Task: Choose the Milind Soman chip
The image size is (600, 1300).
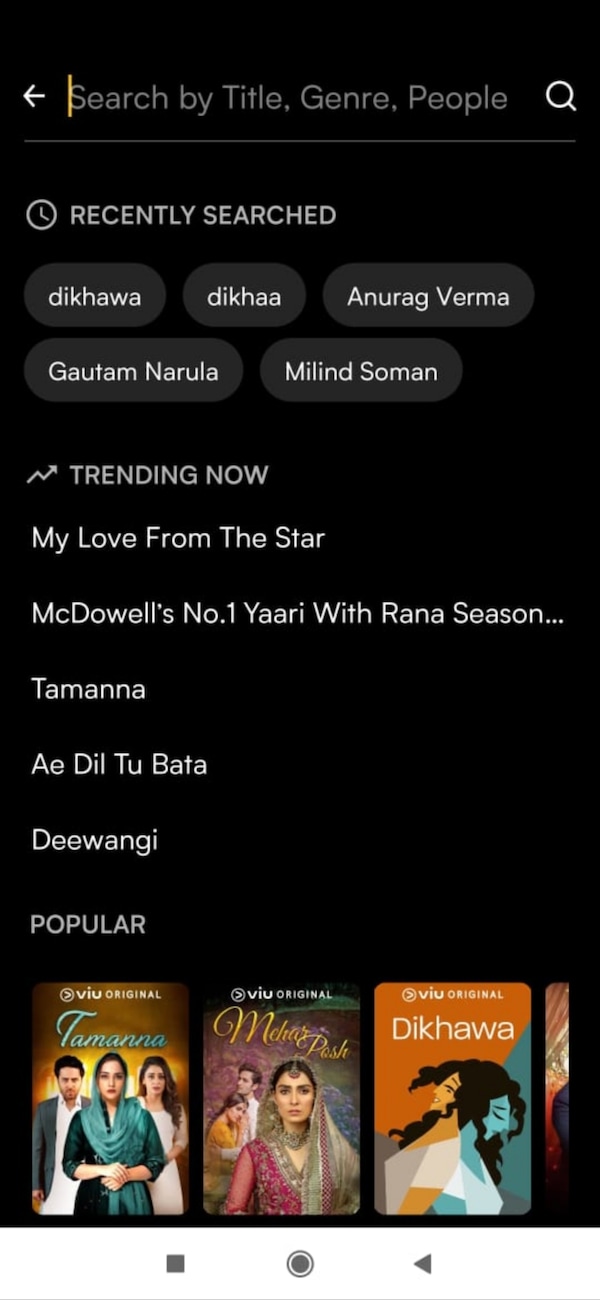Action: 361,371
